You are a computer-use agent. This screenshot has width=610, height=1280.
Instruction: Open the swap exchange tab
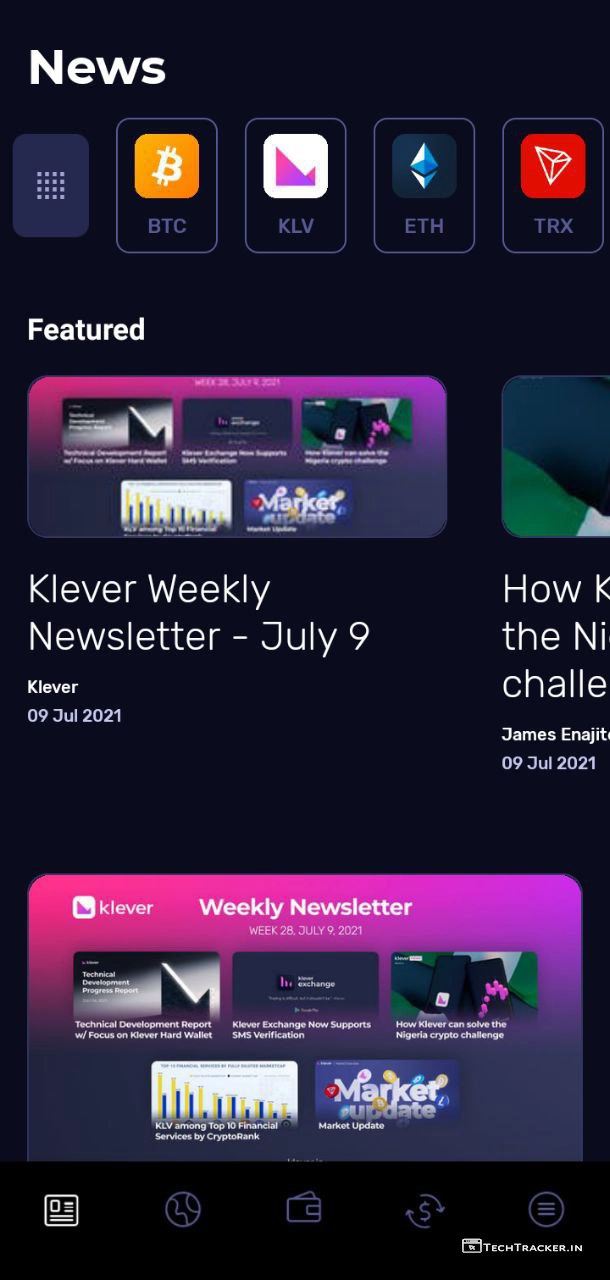[x=425, y=1211]
